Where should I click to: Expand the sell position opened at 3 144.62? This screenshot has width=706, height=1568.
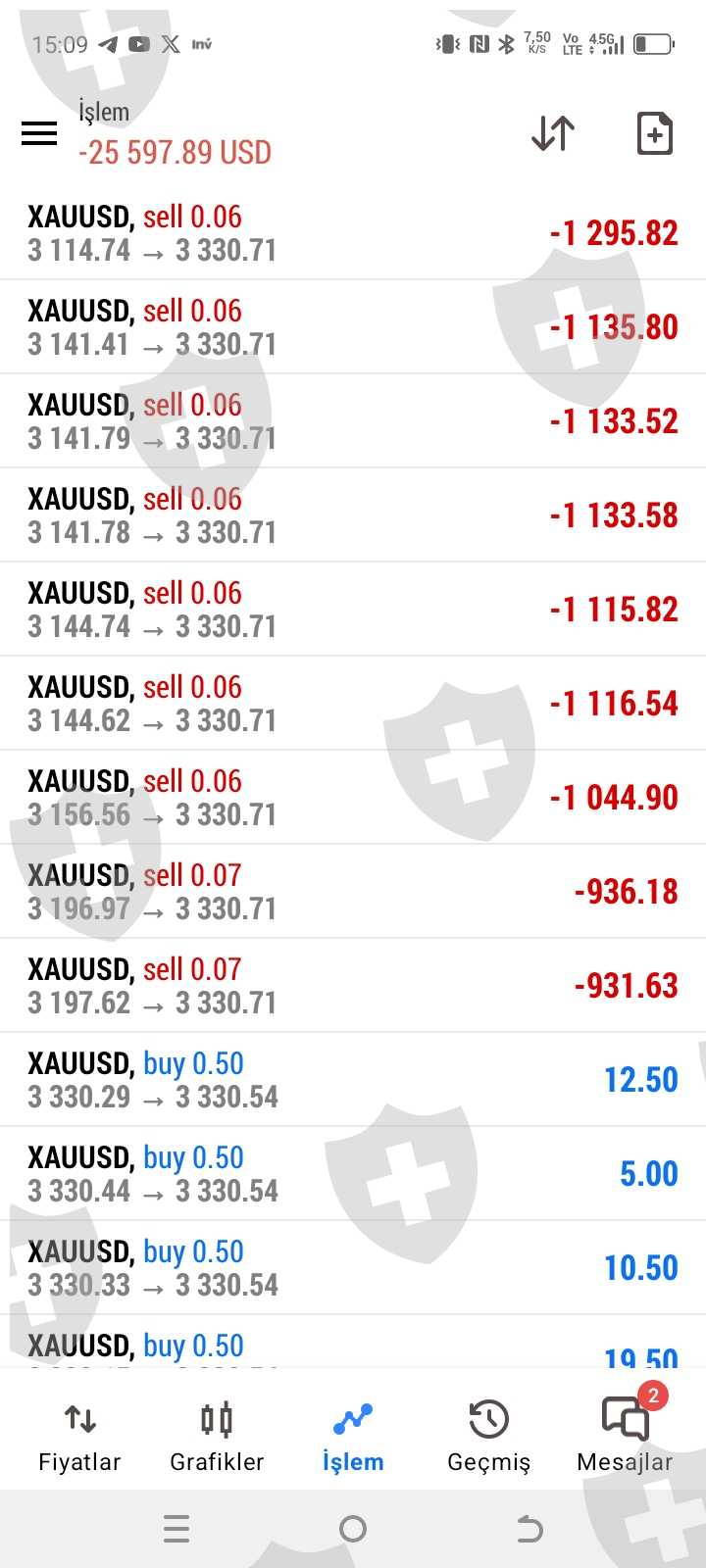(x=353, y=704)
